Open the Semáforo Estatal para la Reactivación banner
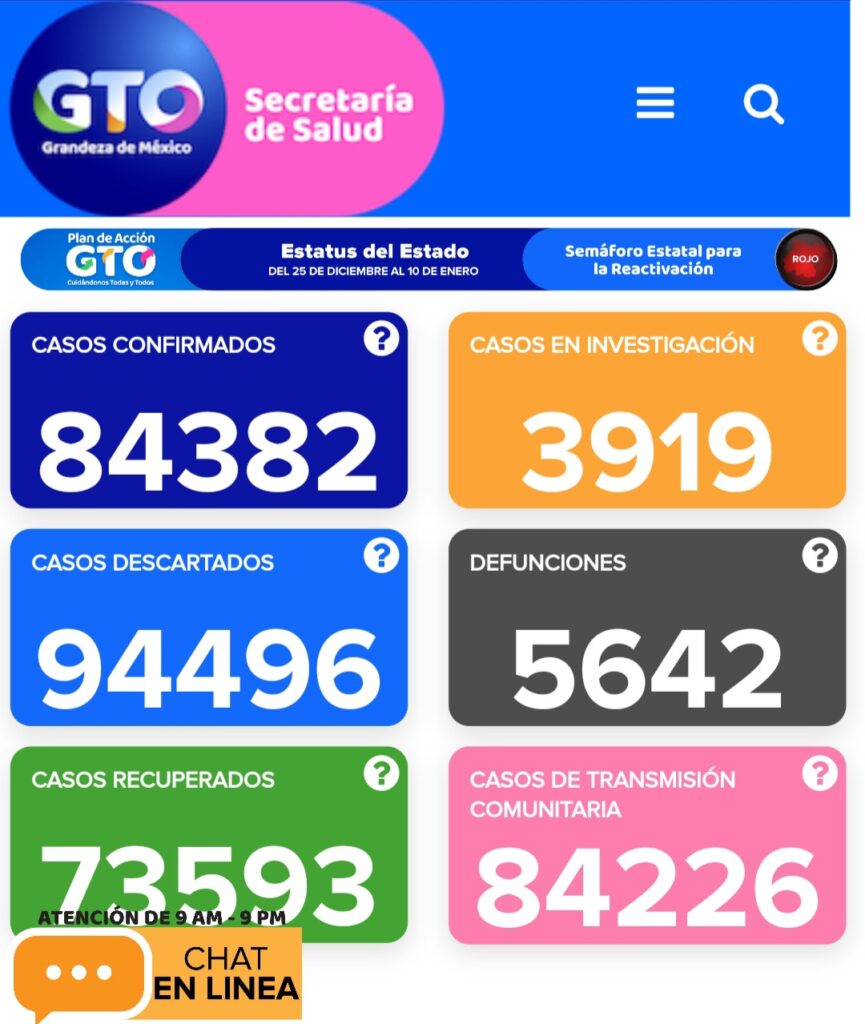Screen dimensions: 865x1024 click(680, 260)
